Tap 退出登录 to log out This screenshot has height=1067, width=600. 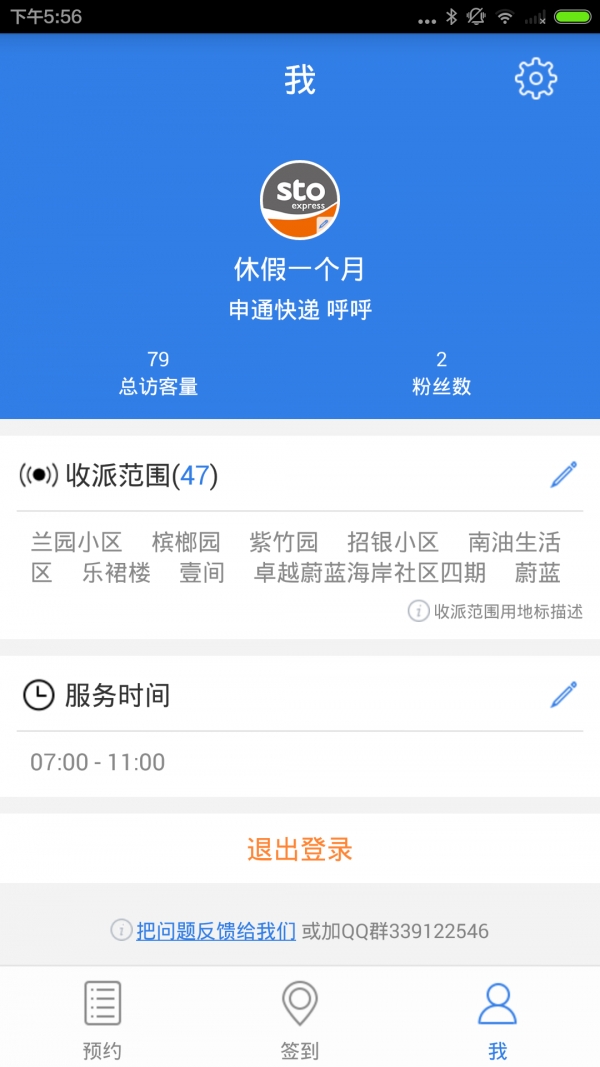300,849
